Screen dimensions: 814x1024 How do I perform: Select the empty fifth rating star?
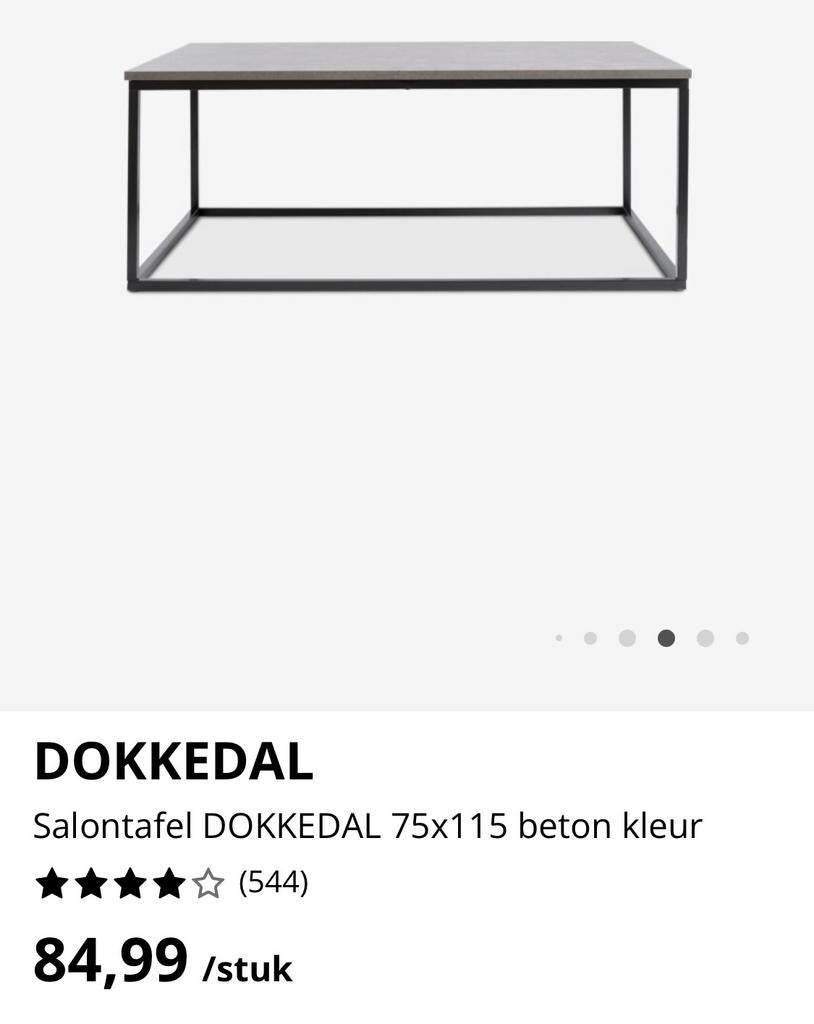click(x=208, y=884)
